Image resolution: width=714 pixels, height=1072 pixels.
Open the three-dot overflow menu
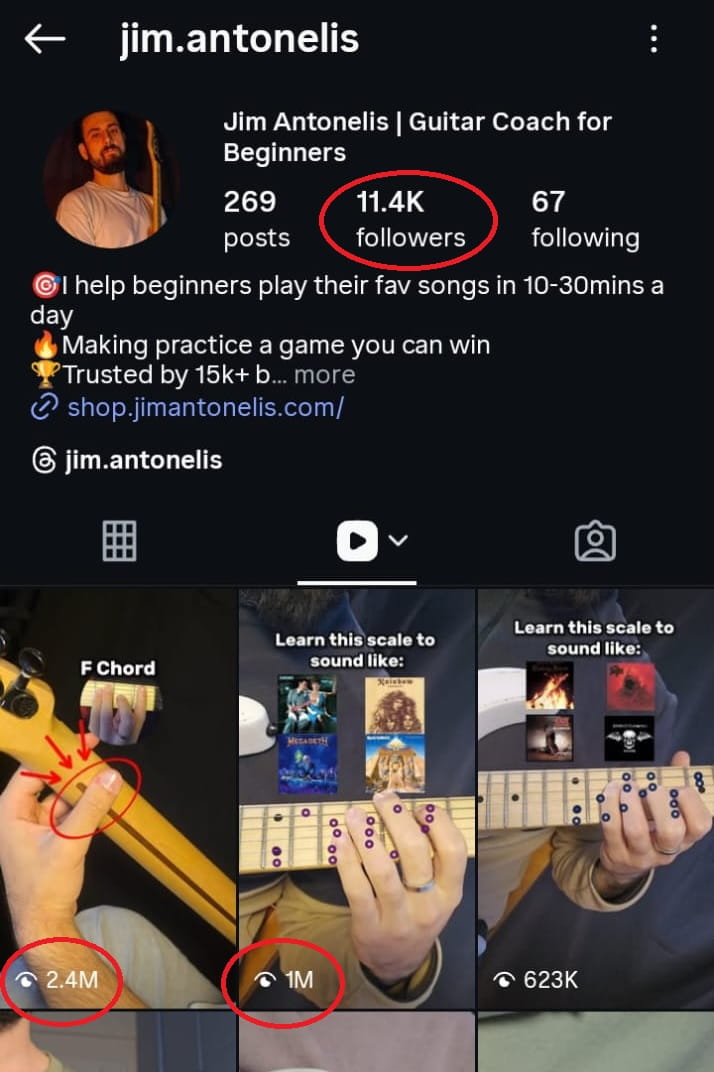(x=654, y=40)
